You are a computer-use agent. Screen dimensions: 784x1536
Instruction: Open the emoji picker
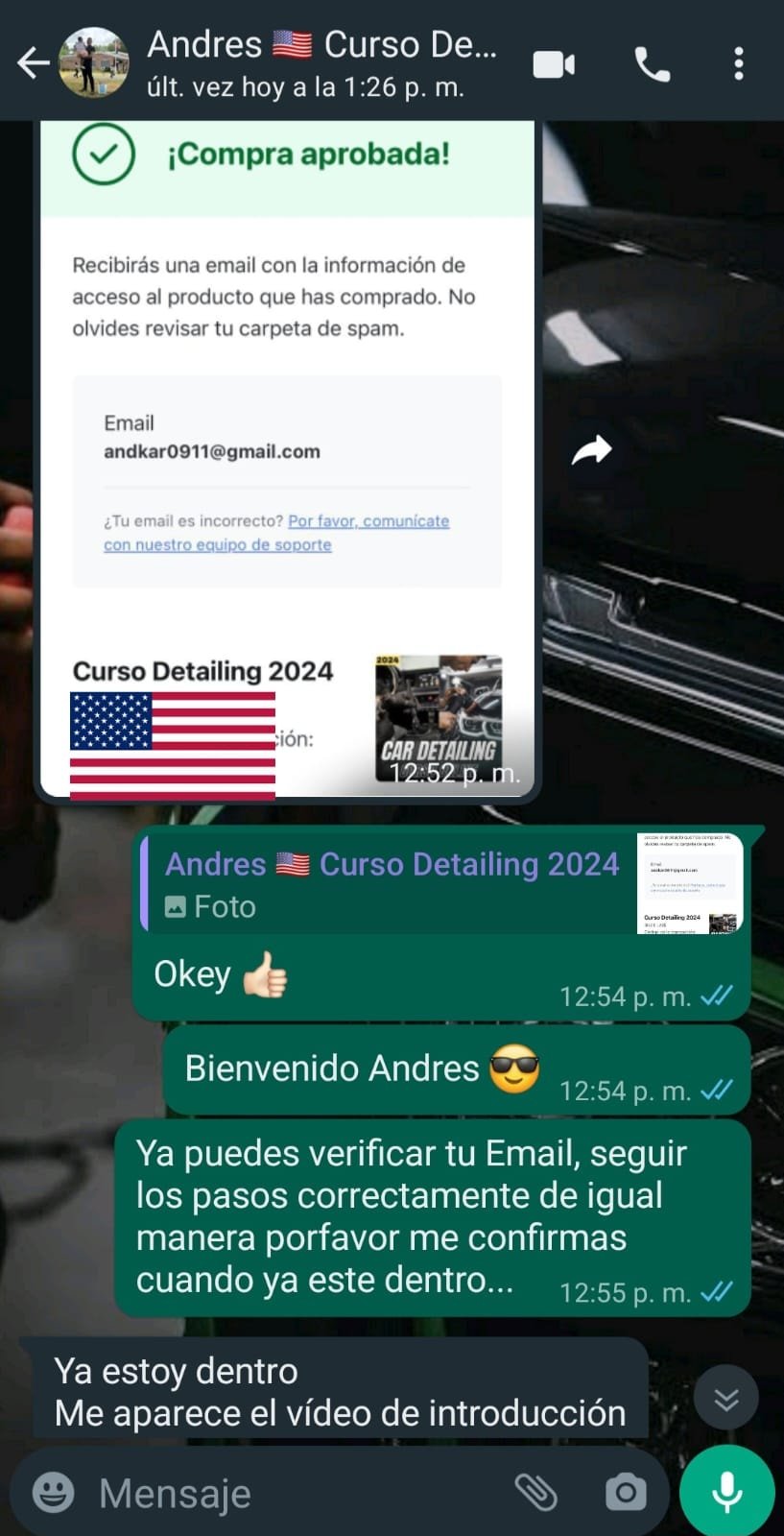click(x=53, y=1492)
